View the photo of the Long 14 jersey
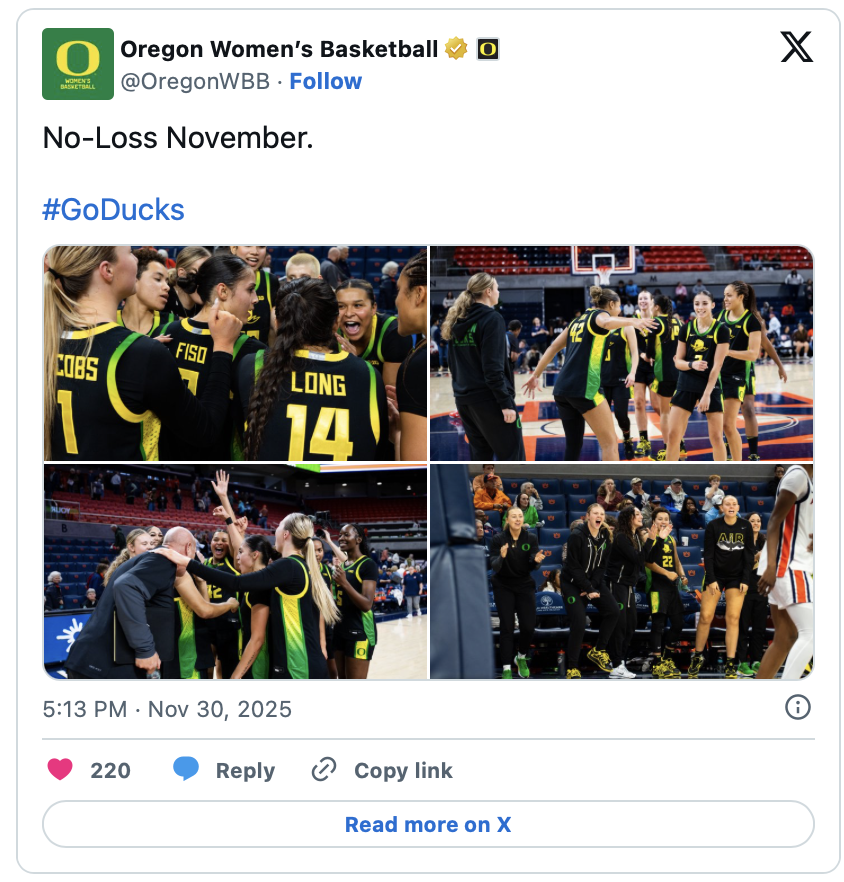Image resolution: width=844 pixels, height=882 pixels. 235,353
